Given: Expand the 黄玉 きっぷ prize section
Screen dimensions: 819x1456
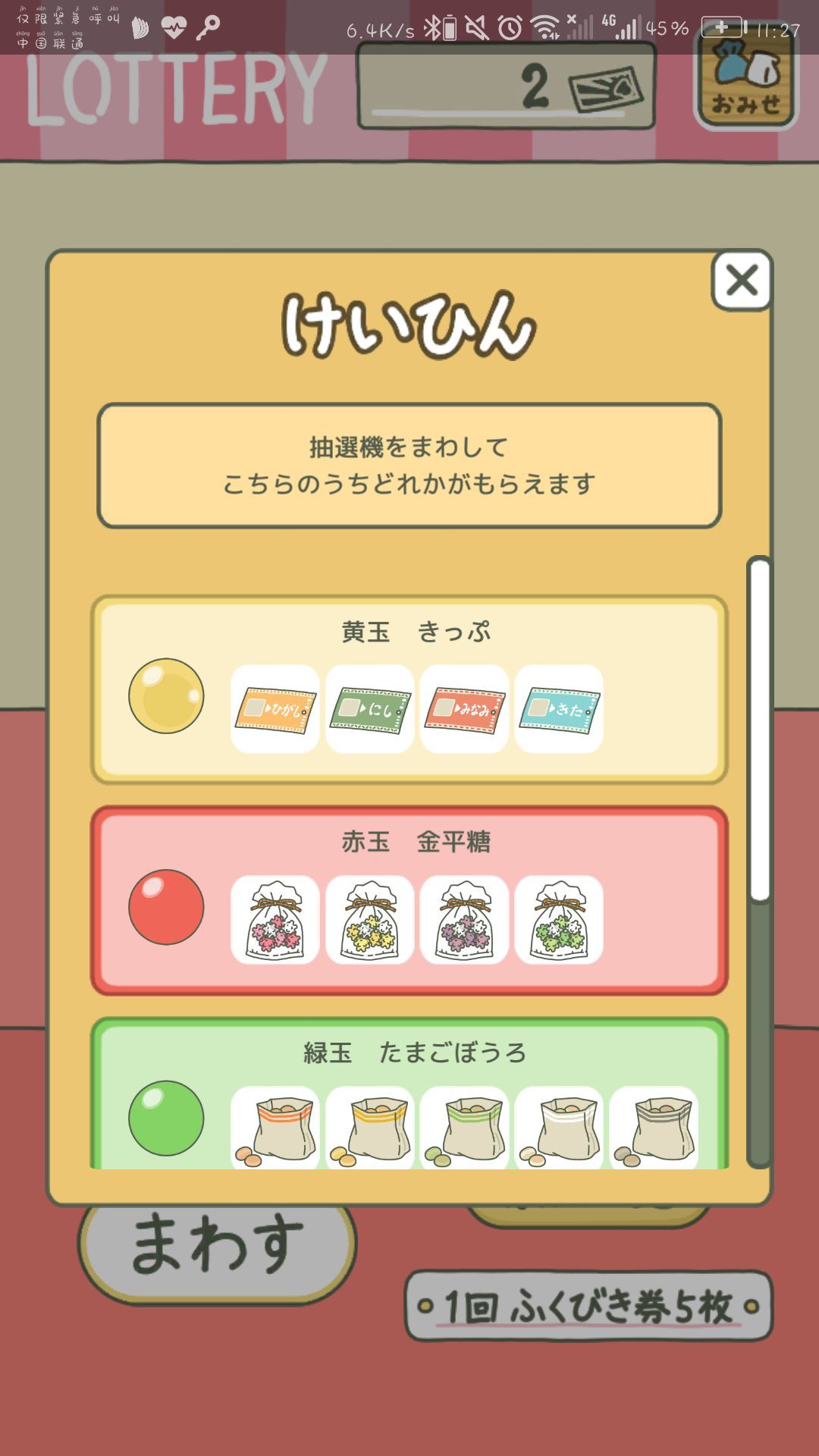Looking at the screenshot, I should 409,689.
